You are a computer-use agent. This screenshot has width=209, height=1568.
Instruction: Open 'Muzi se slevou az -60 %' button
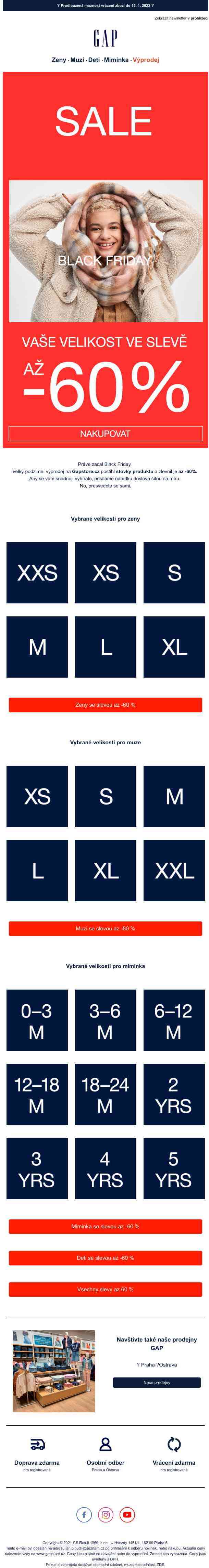pyautogui.click(x=105, y=929)
